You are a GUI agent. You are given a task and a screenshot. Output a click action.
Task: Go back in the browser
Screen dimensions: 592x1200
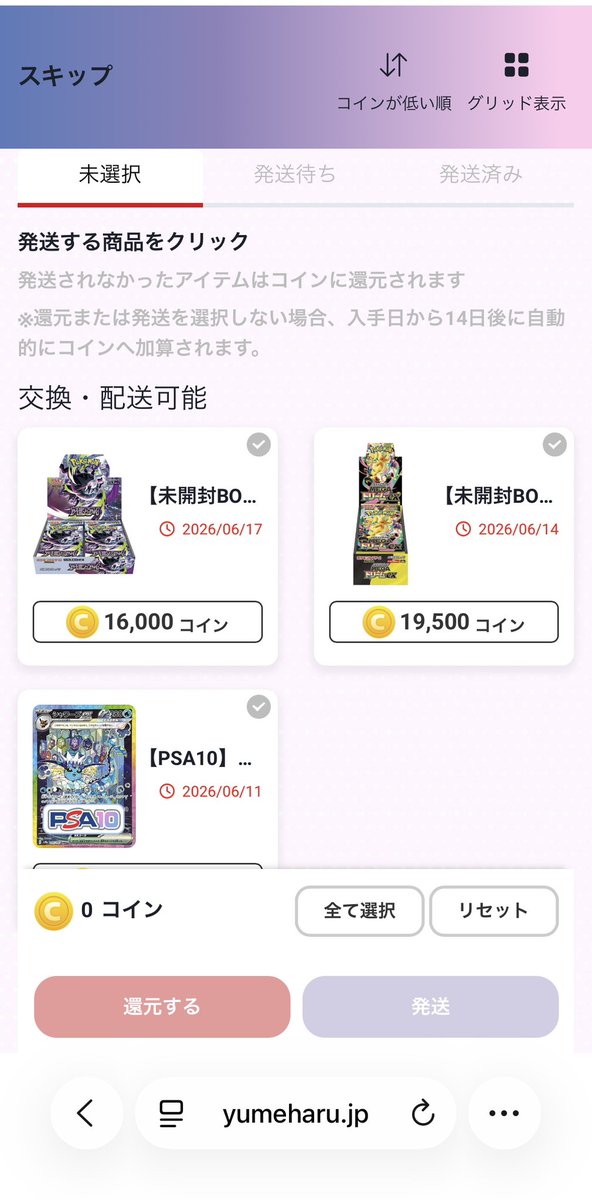[86, 1113]
